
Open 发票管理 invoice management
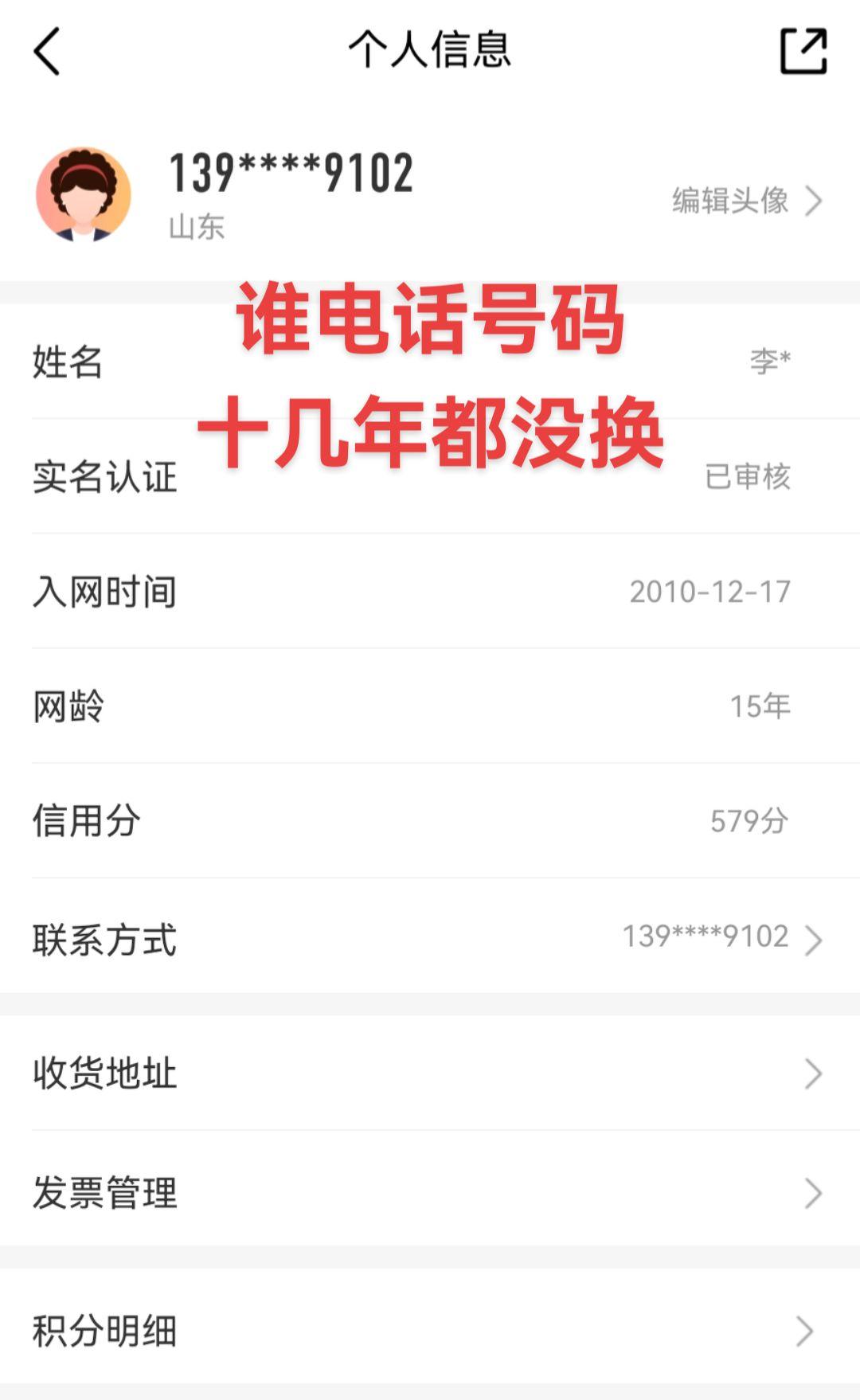tap(104, 1191)
